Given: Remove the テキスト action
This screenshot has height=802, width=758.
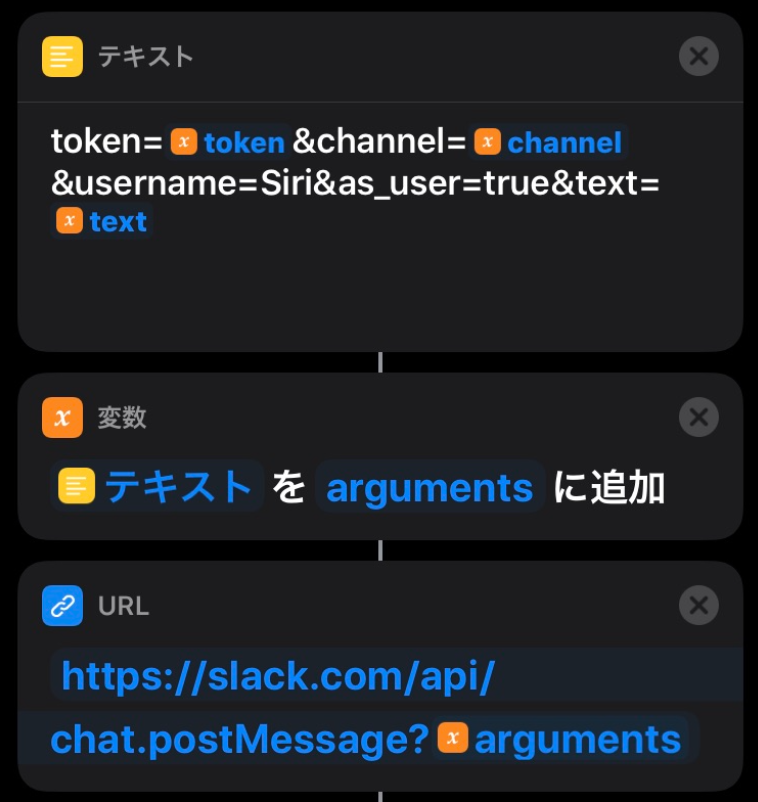Looking at the screenshot, I should tap(698, 56).
